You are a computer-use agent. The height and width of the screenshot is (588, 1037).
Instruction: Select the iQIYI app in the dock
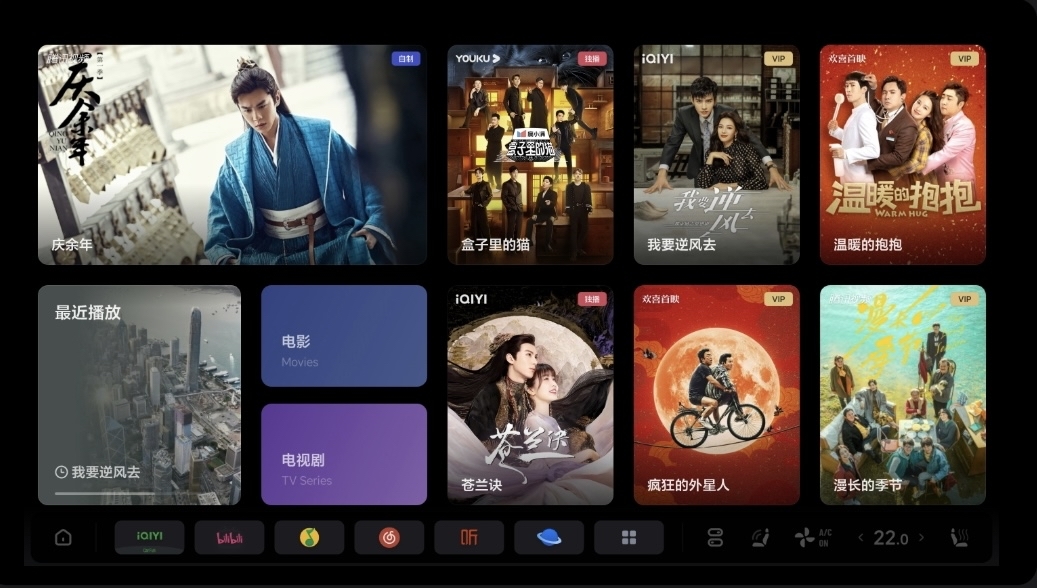(x=149, y=538)
